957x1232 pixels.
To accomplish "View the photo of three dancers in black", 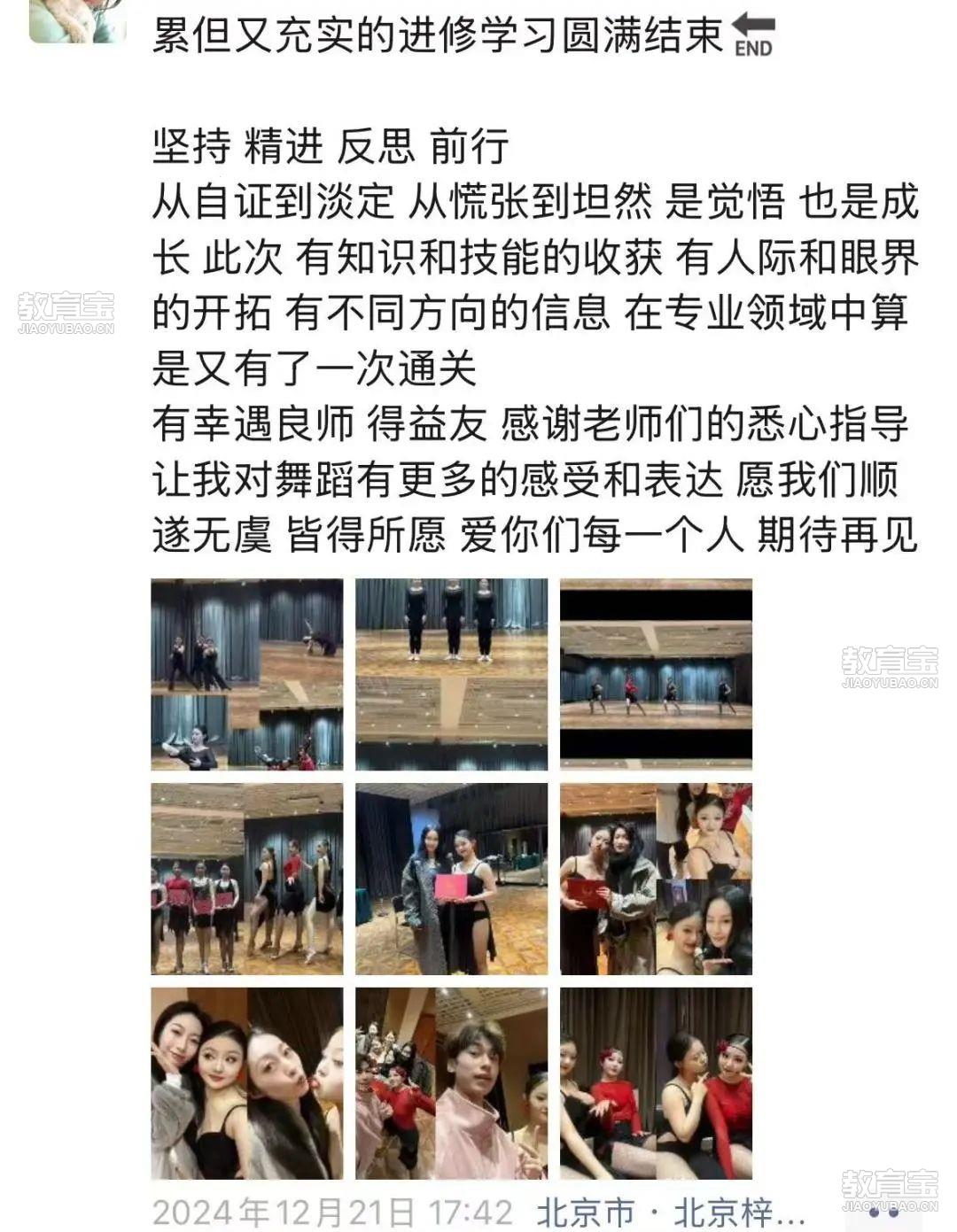I will (x=452, y=674).
